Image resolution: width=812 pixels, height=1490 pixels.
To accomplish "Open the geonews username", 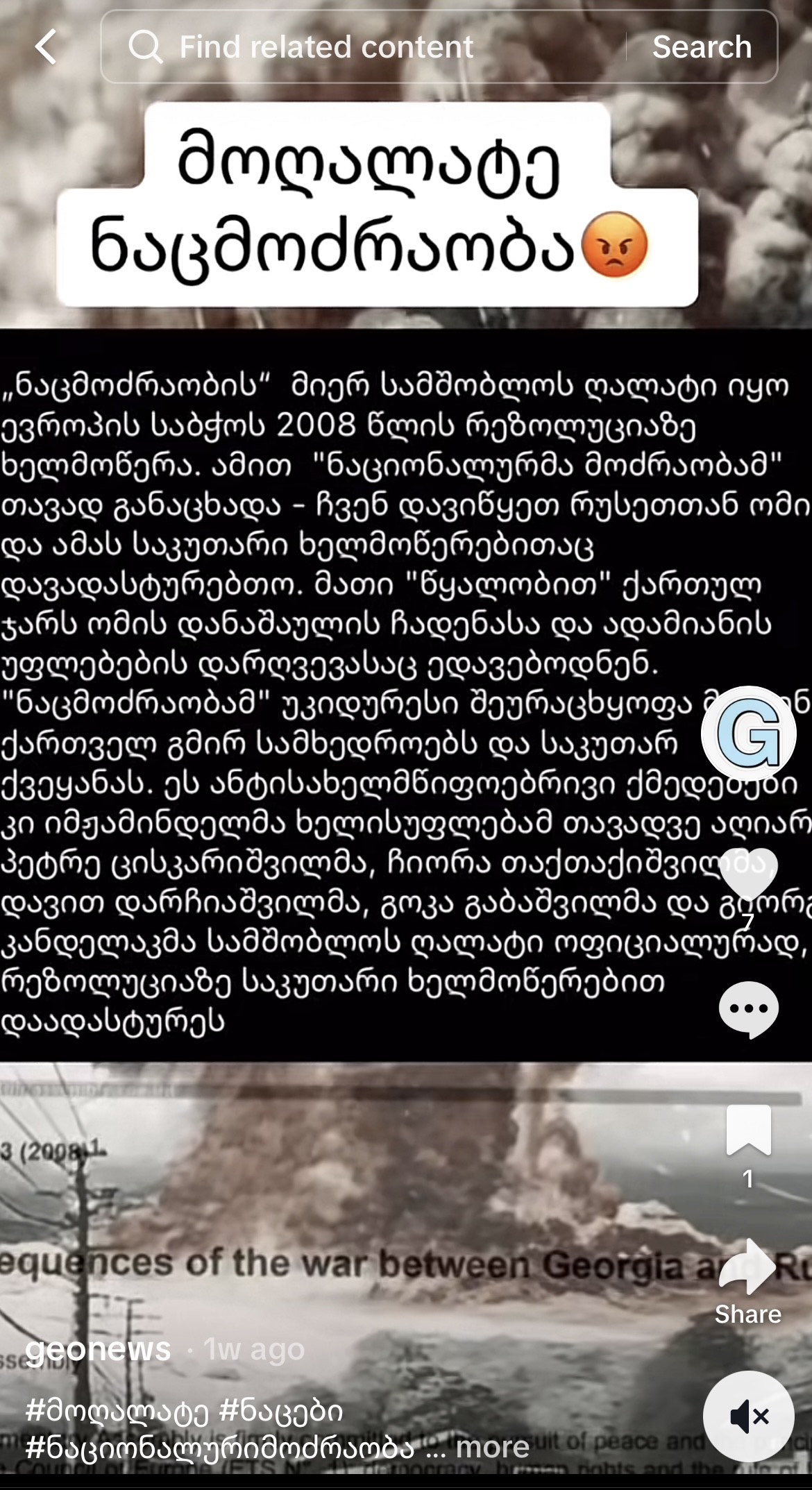I will 98,1350.
